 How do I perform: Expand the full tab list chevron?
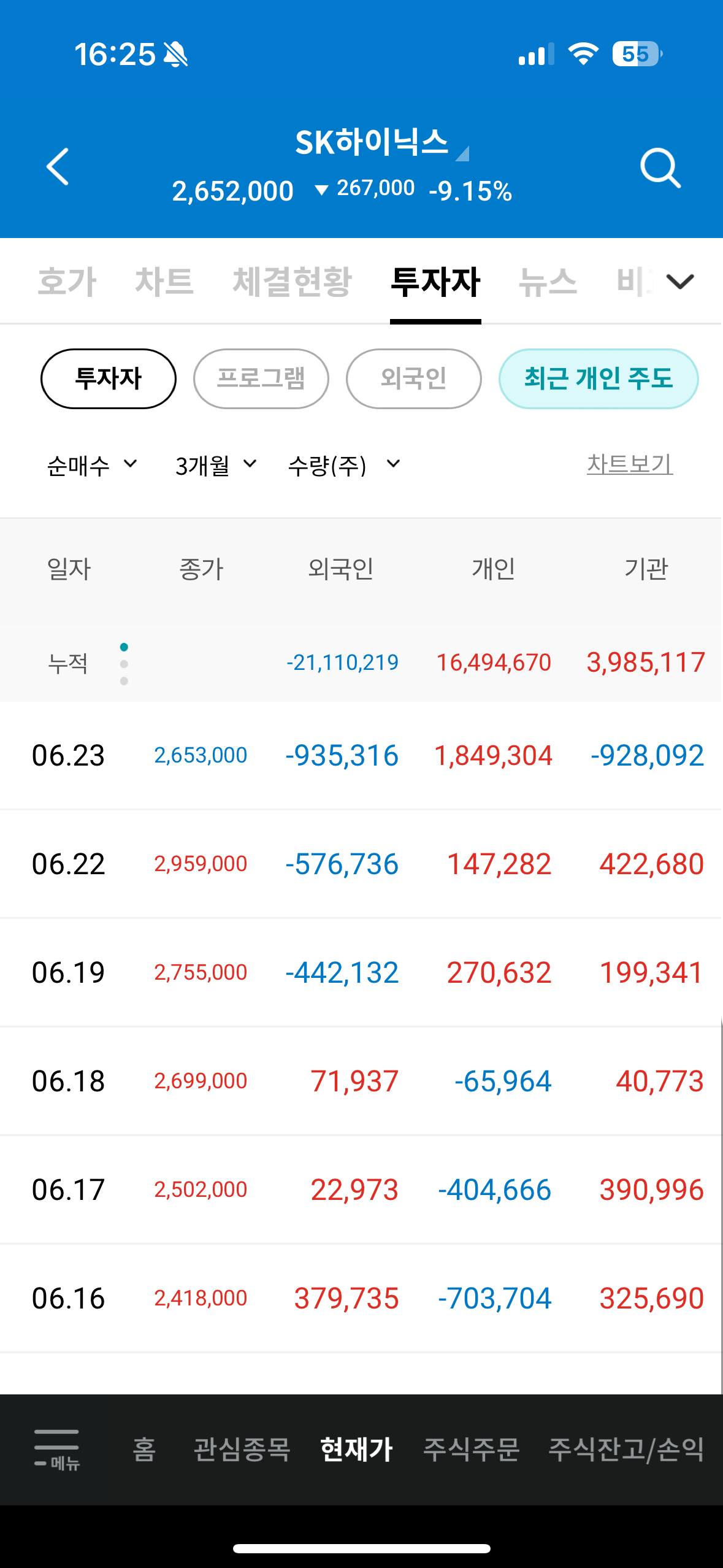[x=680, y=282]
